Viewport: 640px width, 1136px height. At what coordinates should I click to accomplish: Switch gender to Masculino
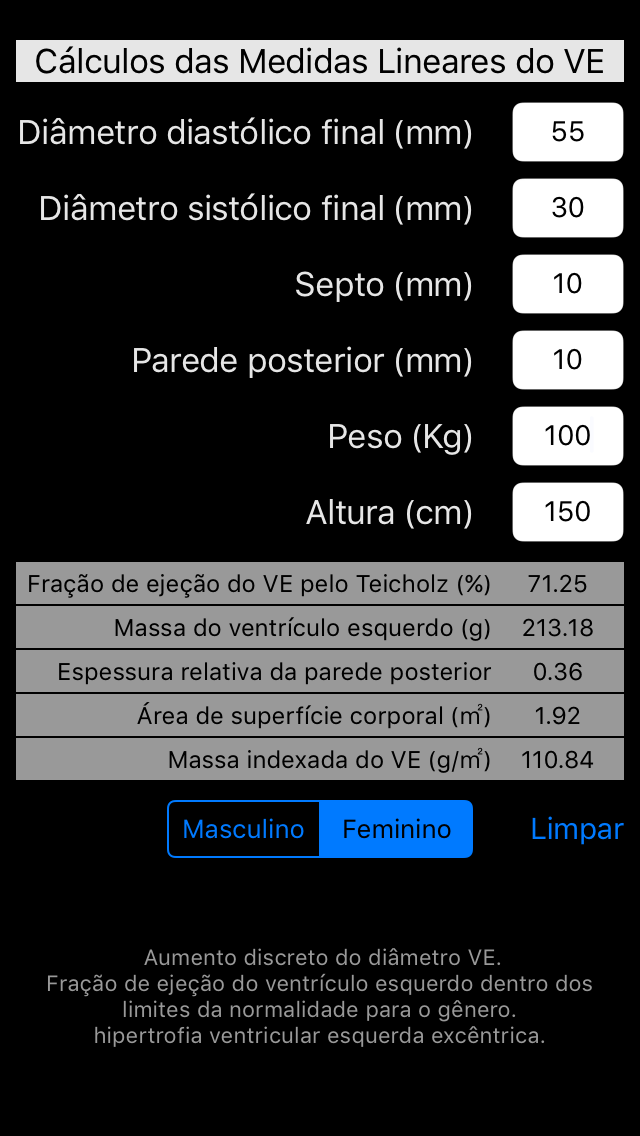coord(244,829)
